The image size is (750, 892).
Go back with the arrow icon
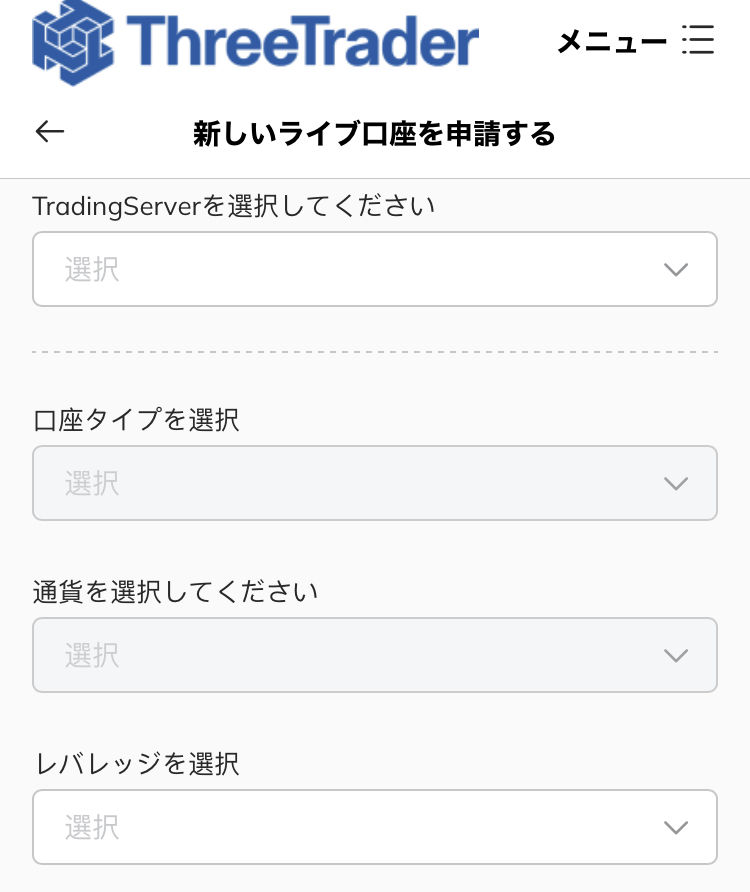coord(49,132)
